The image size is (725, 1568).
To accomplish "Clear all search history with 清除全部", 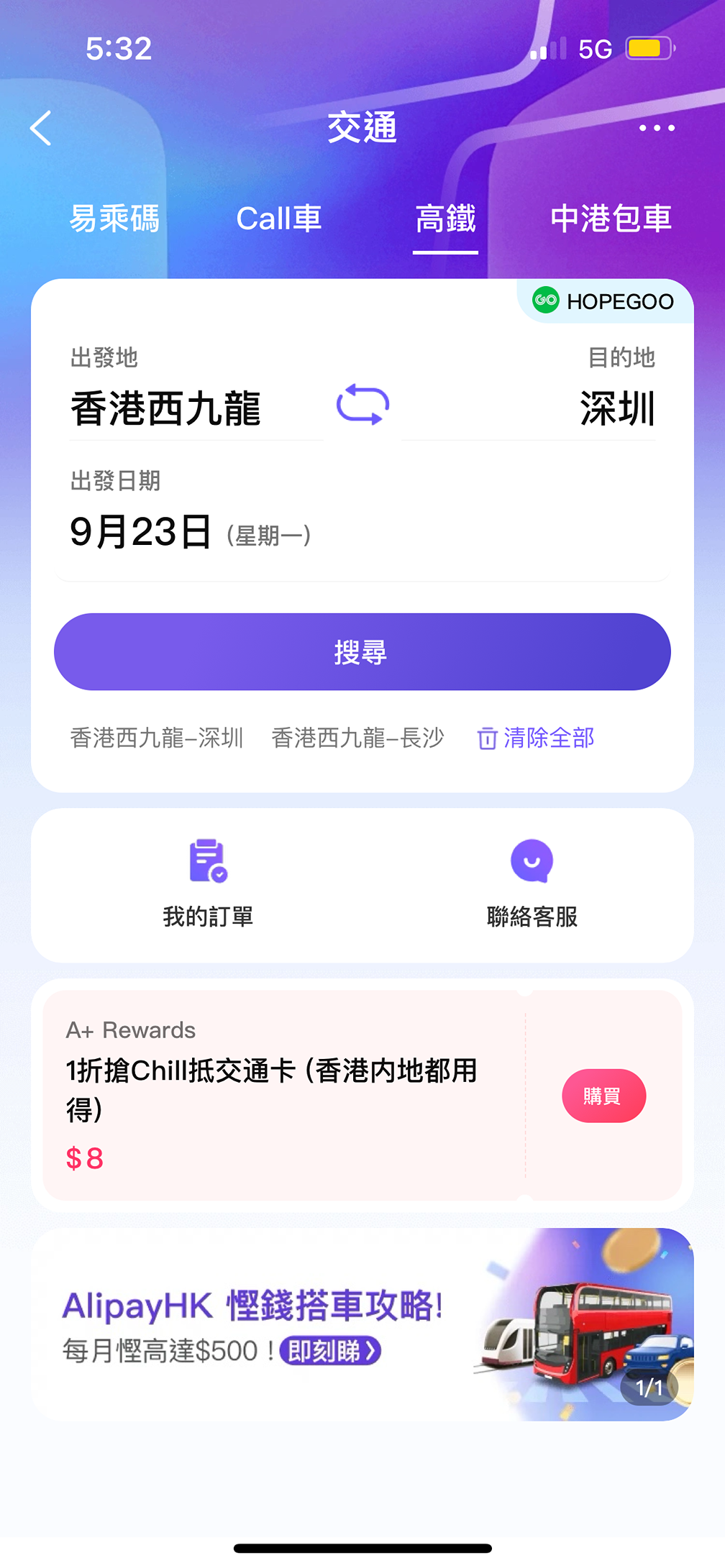I will 536,738.
